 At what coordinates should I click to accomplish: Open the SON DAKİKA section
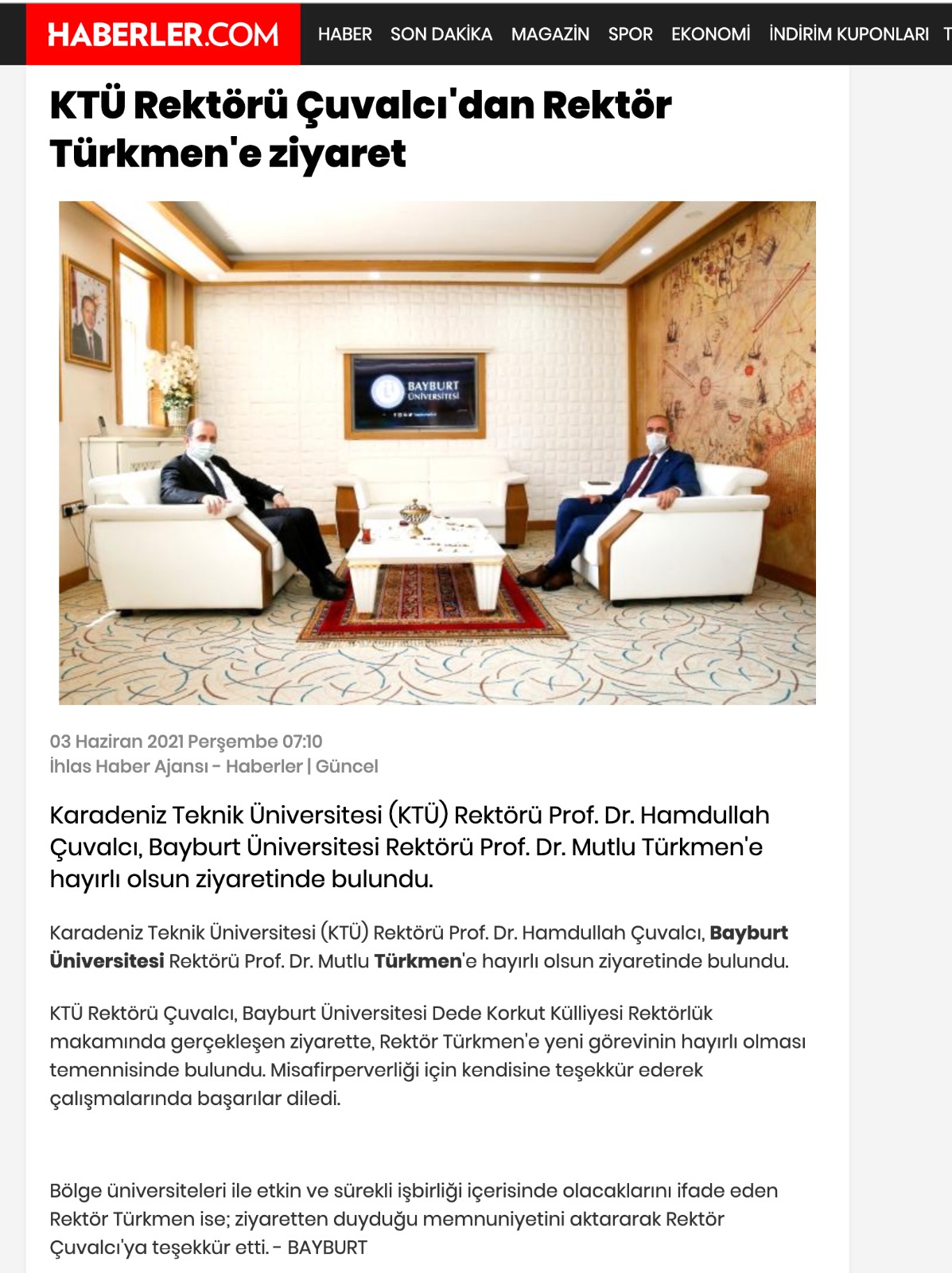441,34
